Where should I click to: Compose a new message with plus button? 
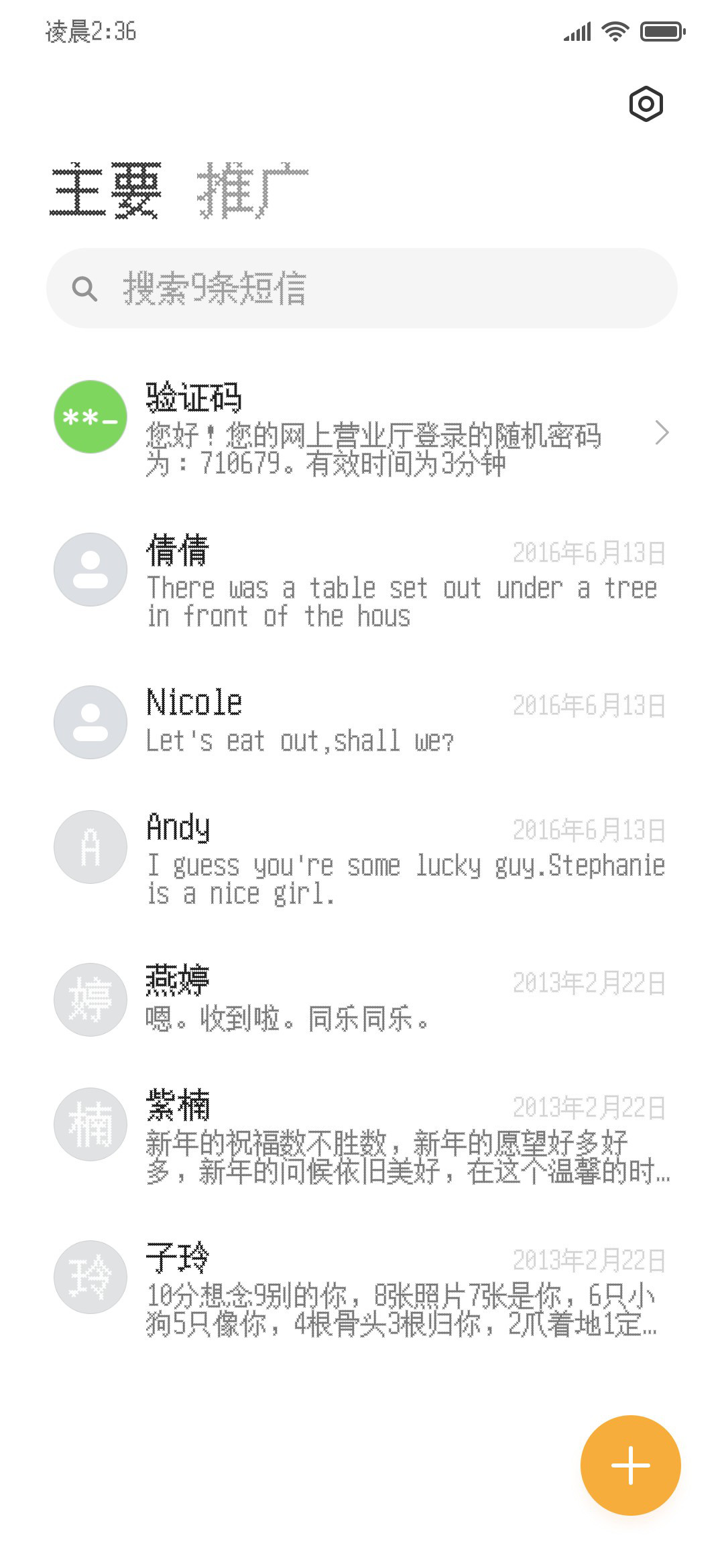coord(631,1465)
